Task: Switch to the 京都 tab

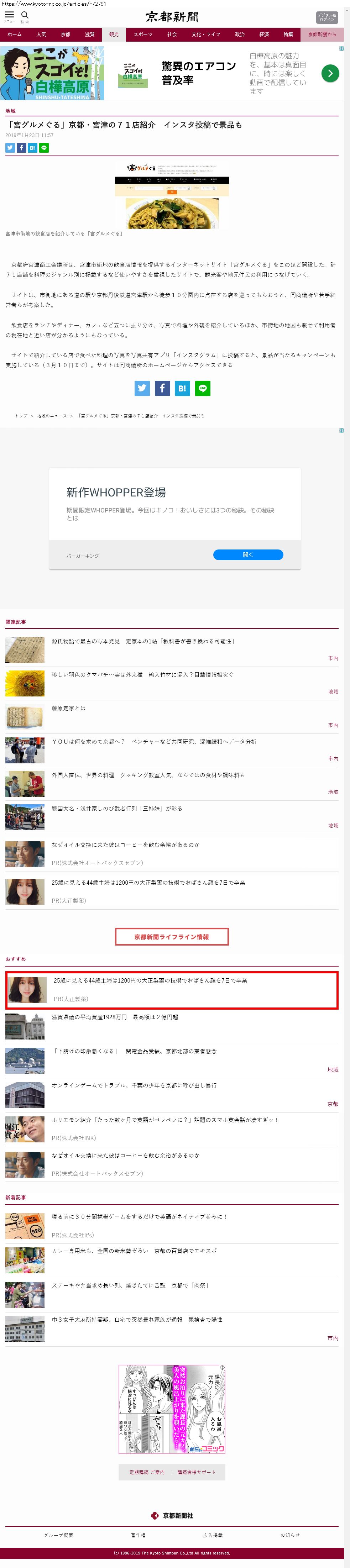Action: (x=65, y=35)
